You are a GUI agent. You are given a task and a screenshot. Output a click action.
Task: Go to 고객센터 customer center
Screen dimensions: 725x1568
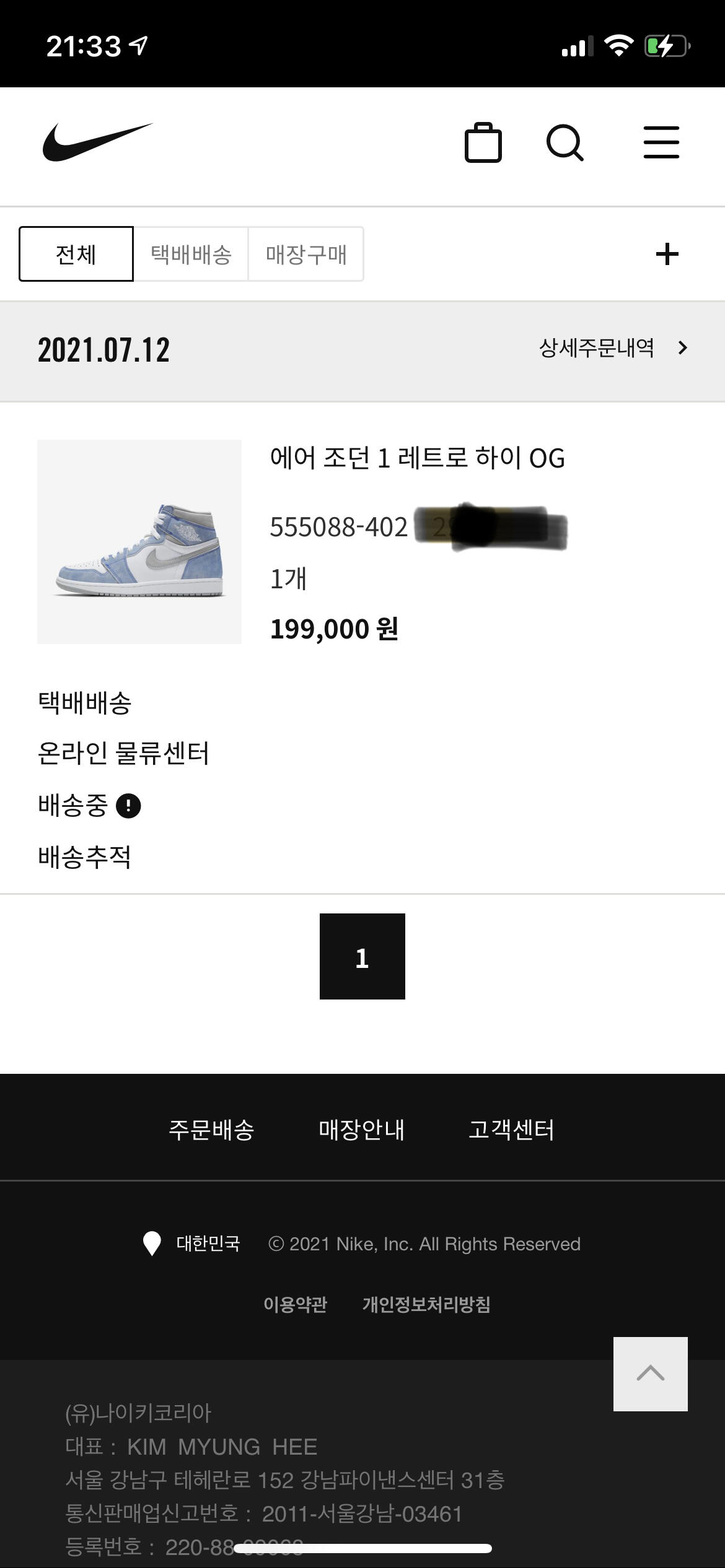point(511,1130)
